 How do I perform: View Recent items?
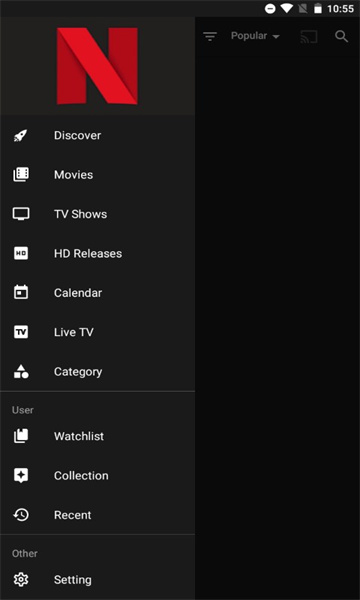point(98,515)
